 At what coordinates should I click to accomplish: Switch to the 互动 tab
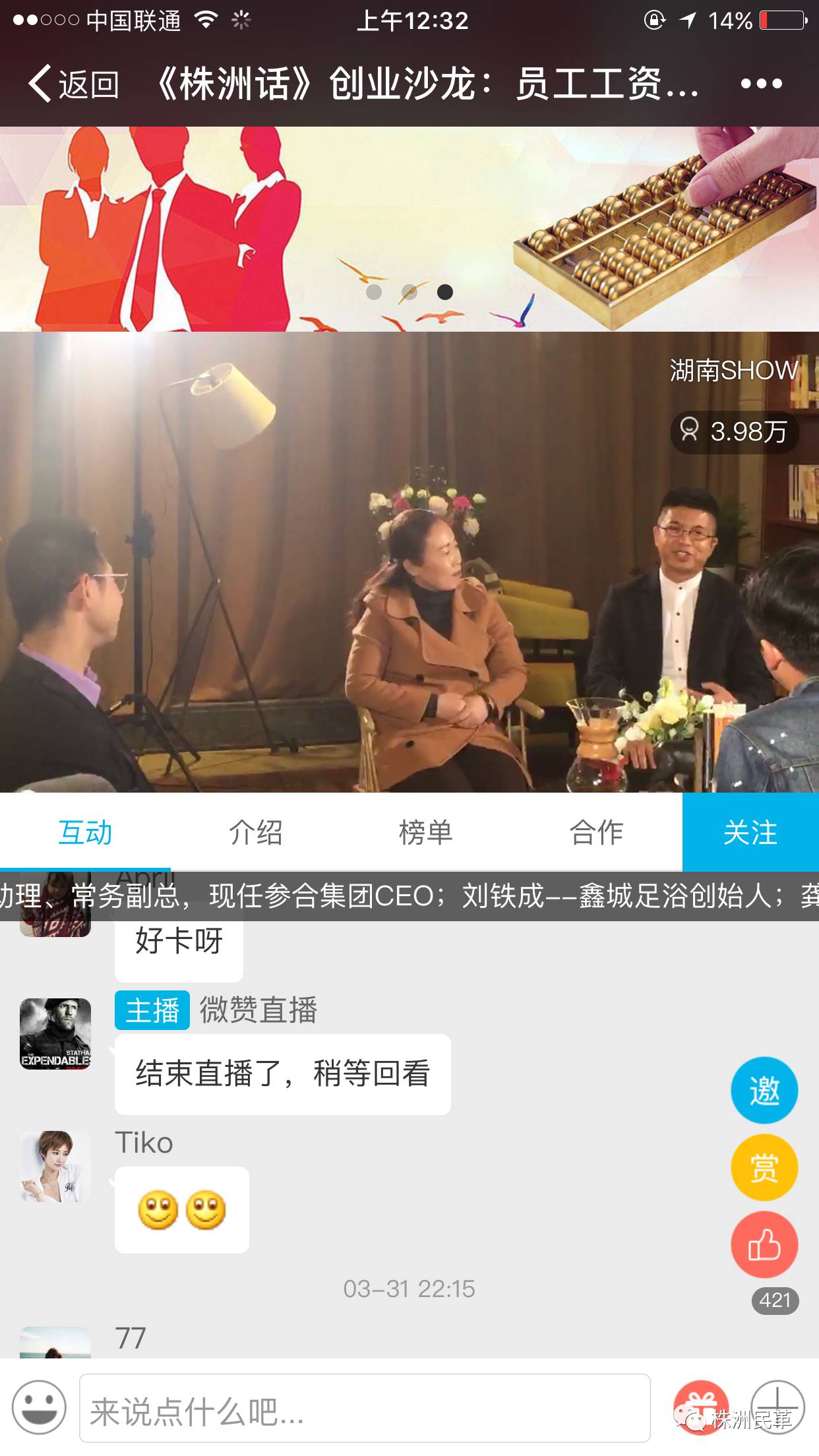tap(85, 832)
